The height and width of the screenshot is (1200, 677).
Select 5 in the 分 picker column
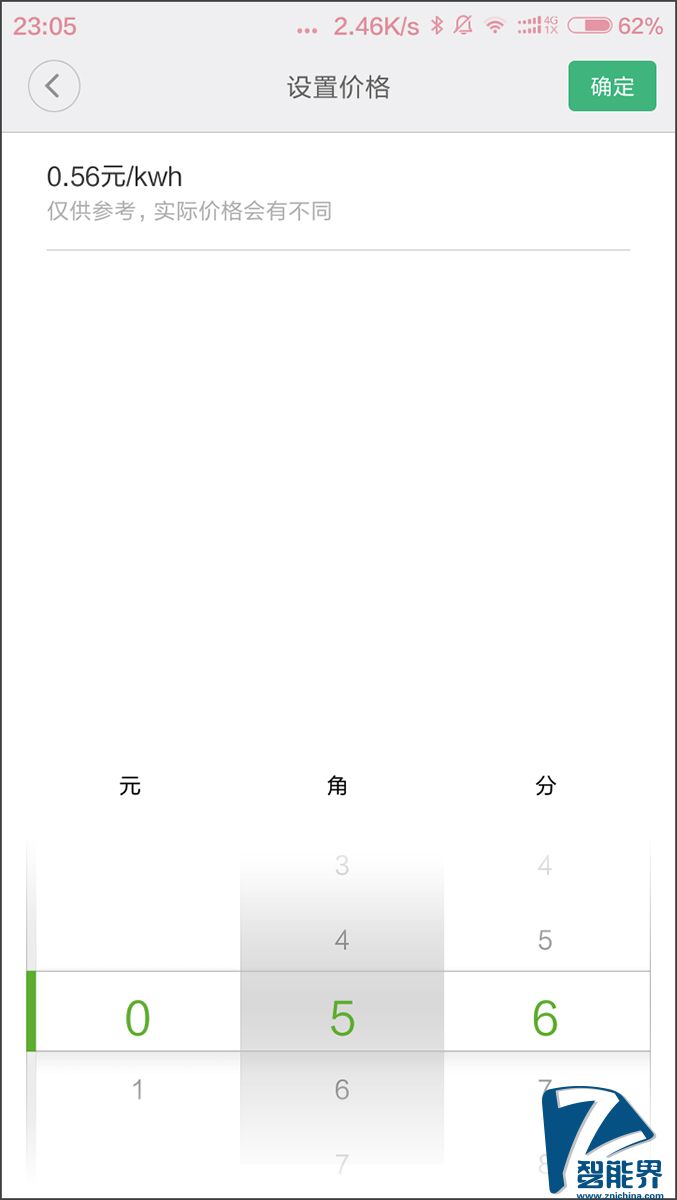[545, 940]
